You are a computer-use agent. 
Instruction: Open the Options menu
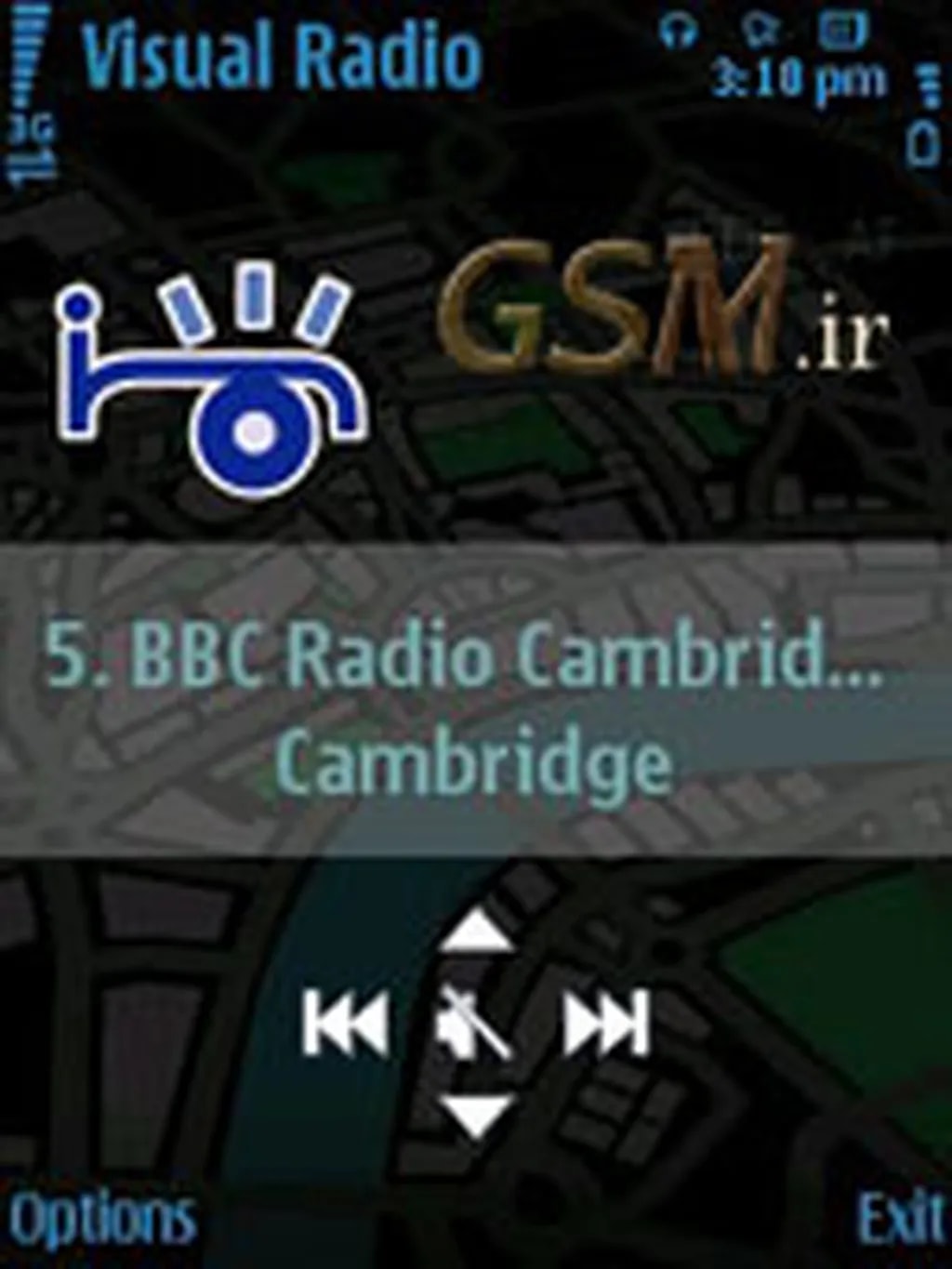(x=102, y=1218)
